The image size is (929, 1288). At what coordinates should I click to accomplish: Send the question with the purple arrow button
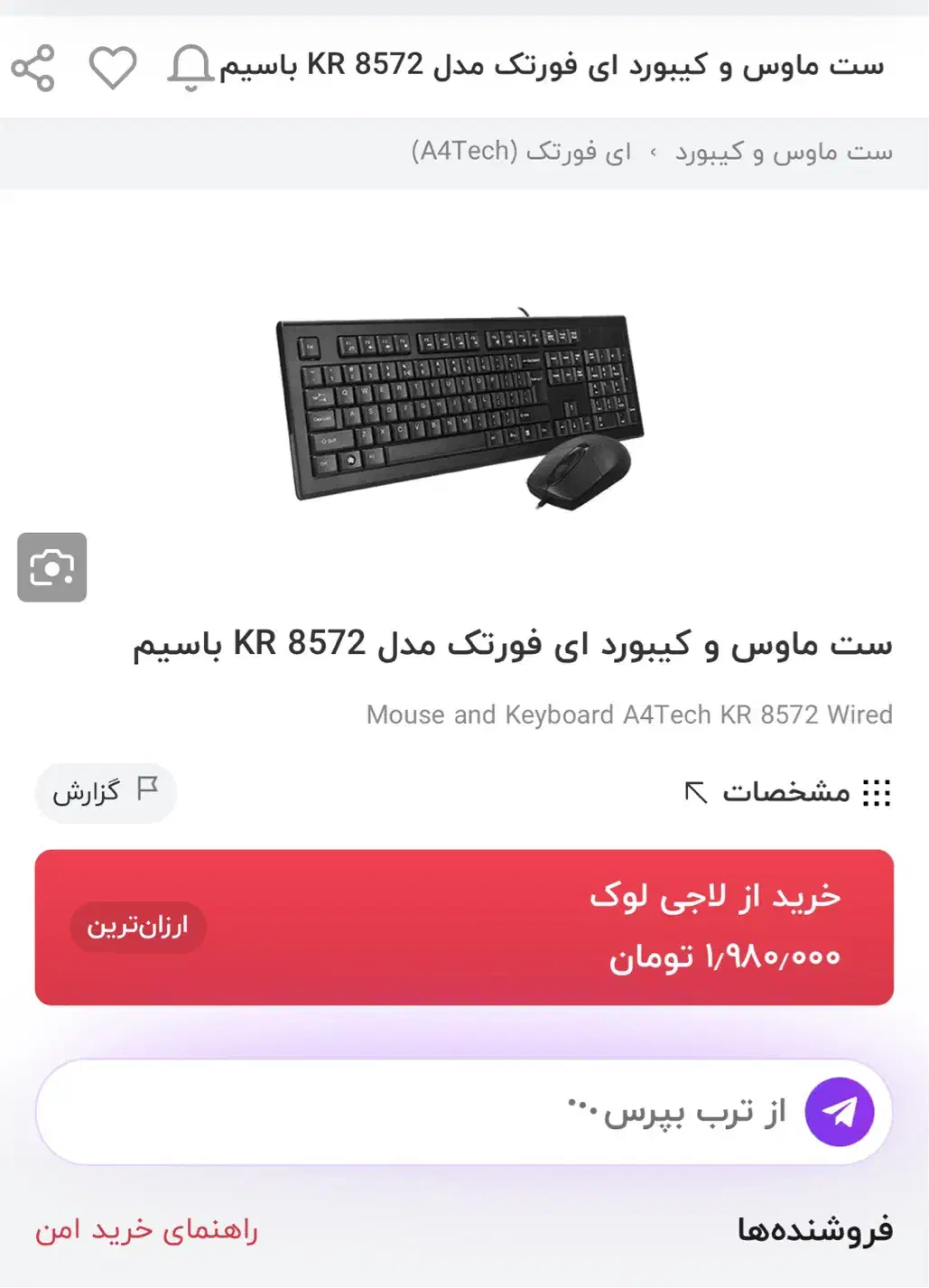(x=839, y=1112)
